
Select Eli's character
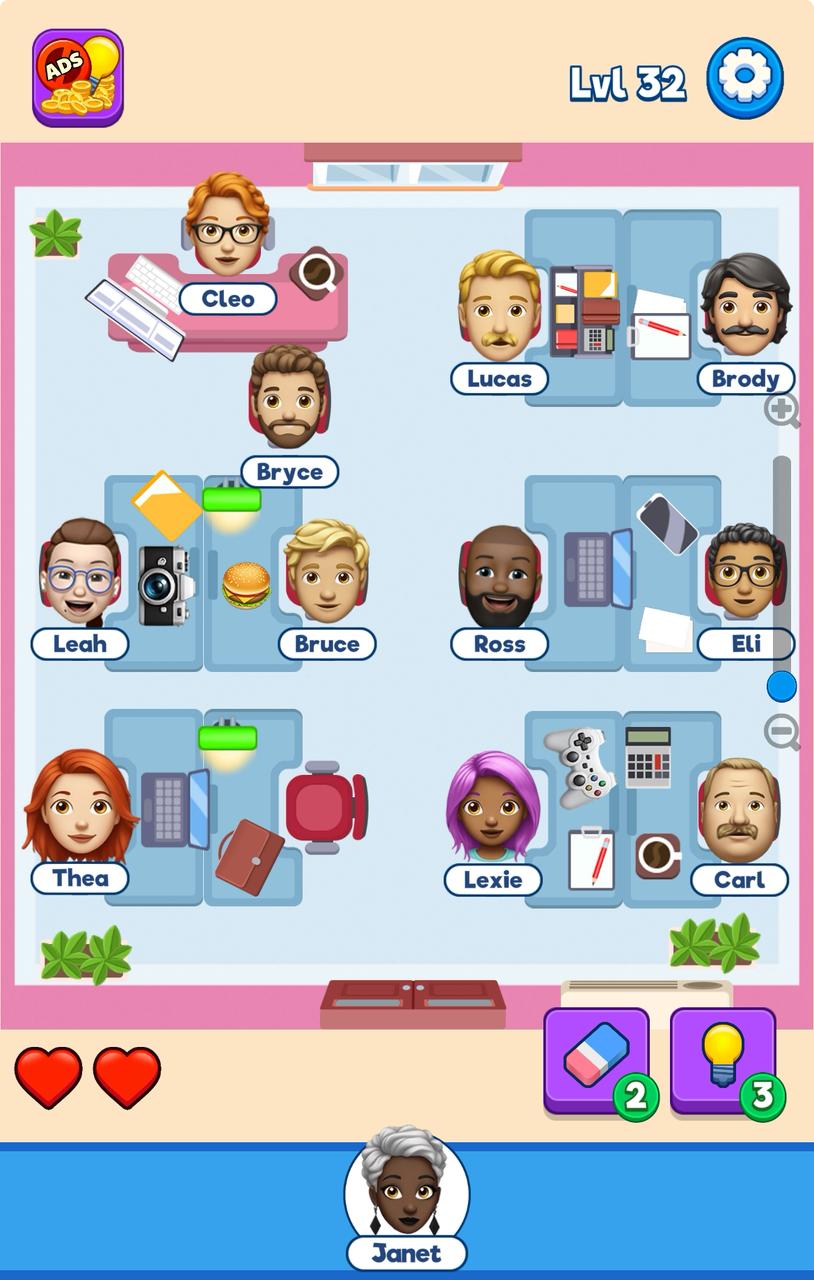[745, 573]
